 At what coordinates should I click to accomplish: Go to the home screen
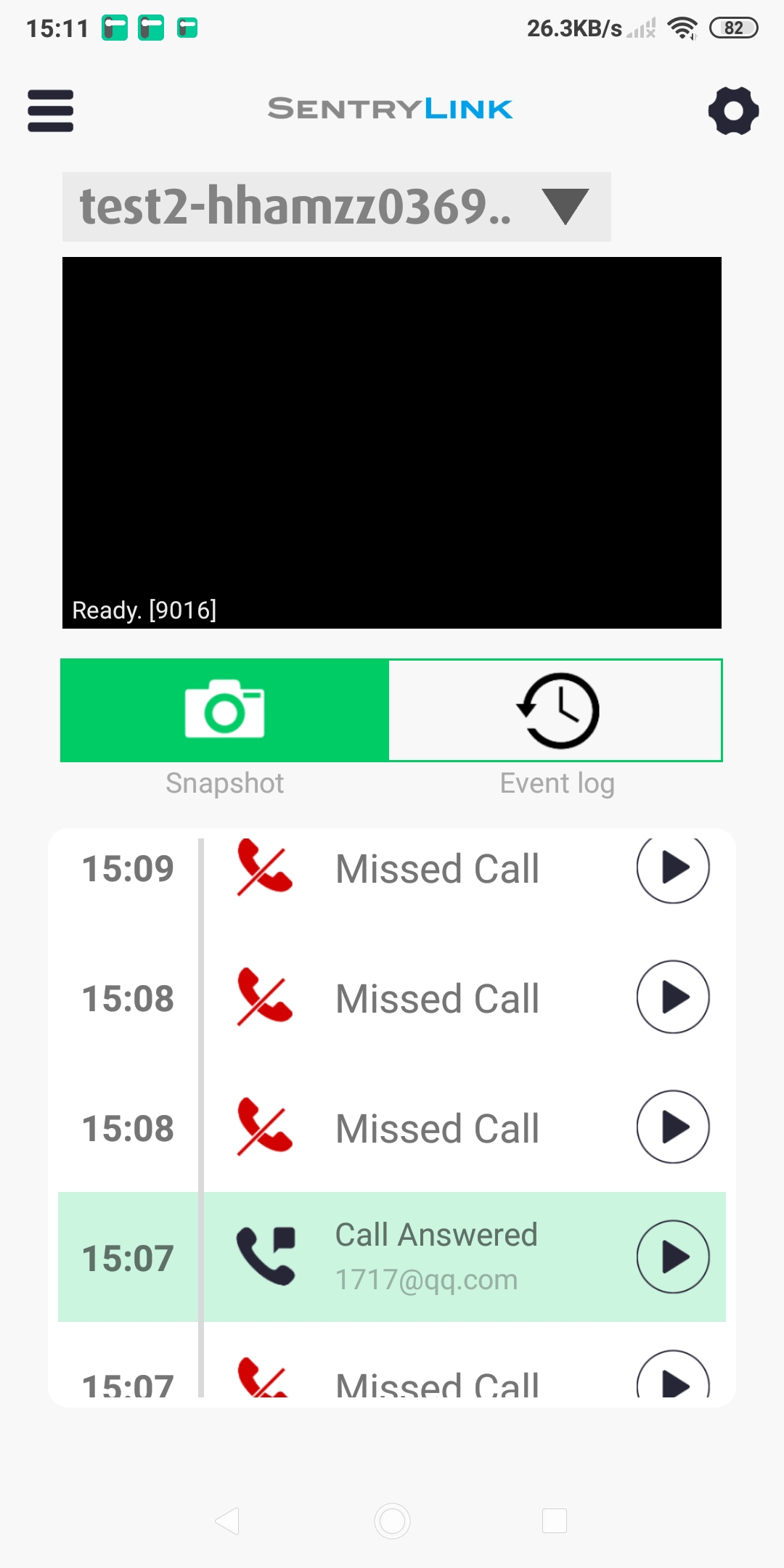point(392,1521)
